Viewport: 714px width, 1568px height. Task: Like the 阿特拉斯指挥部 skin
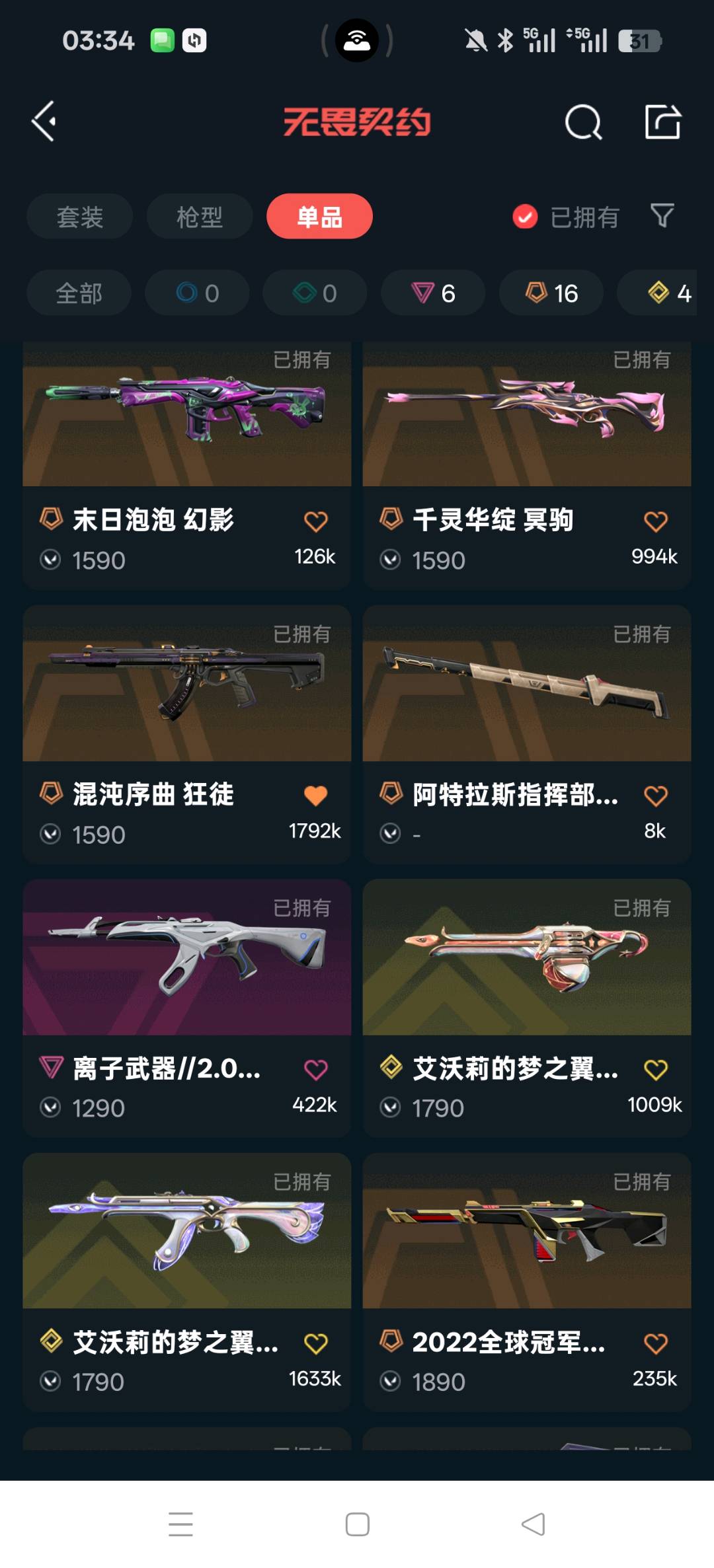click(655, 796)
